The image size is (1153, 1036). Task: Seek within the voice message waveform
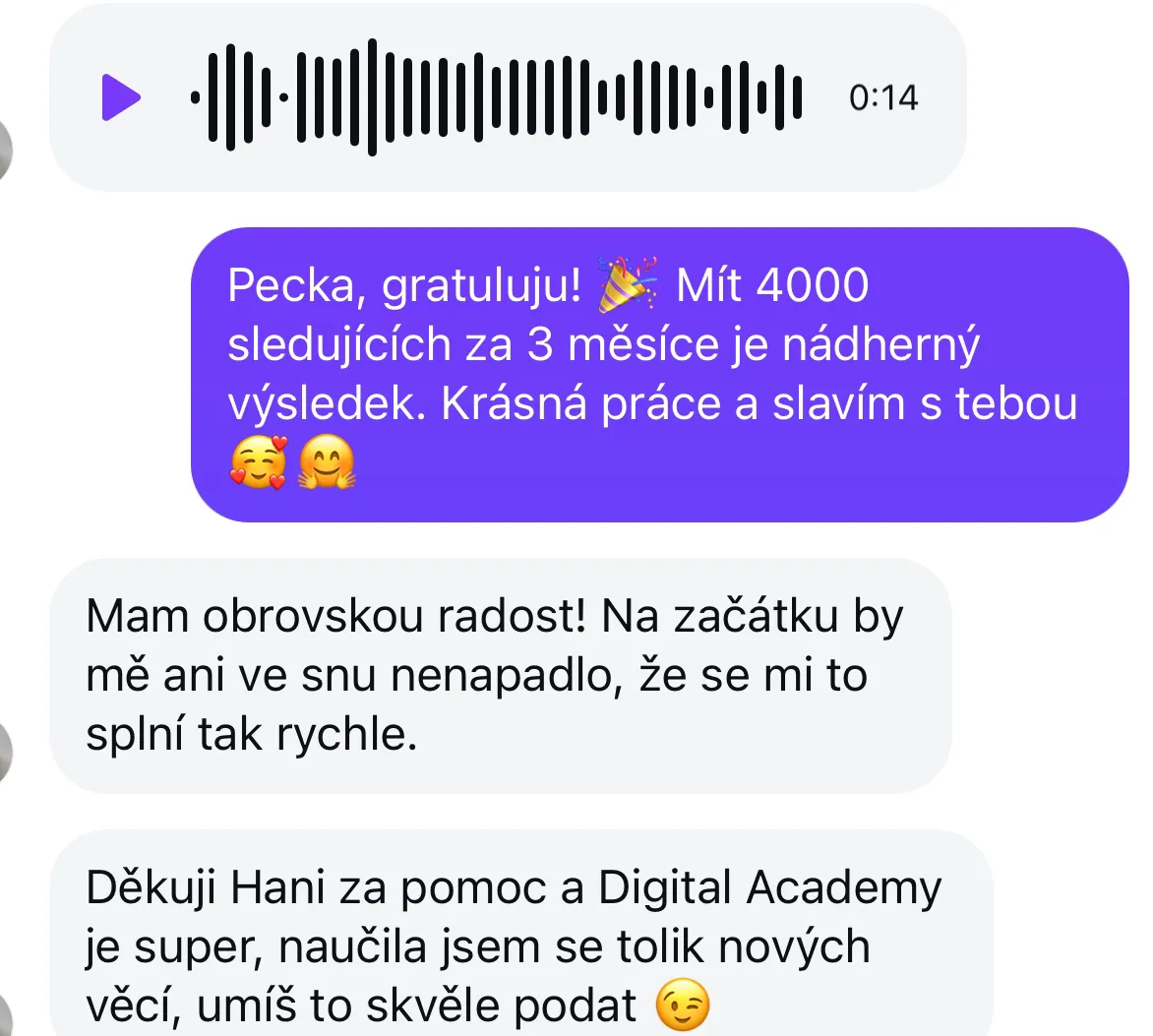click(x=495, y=97)
